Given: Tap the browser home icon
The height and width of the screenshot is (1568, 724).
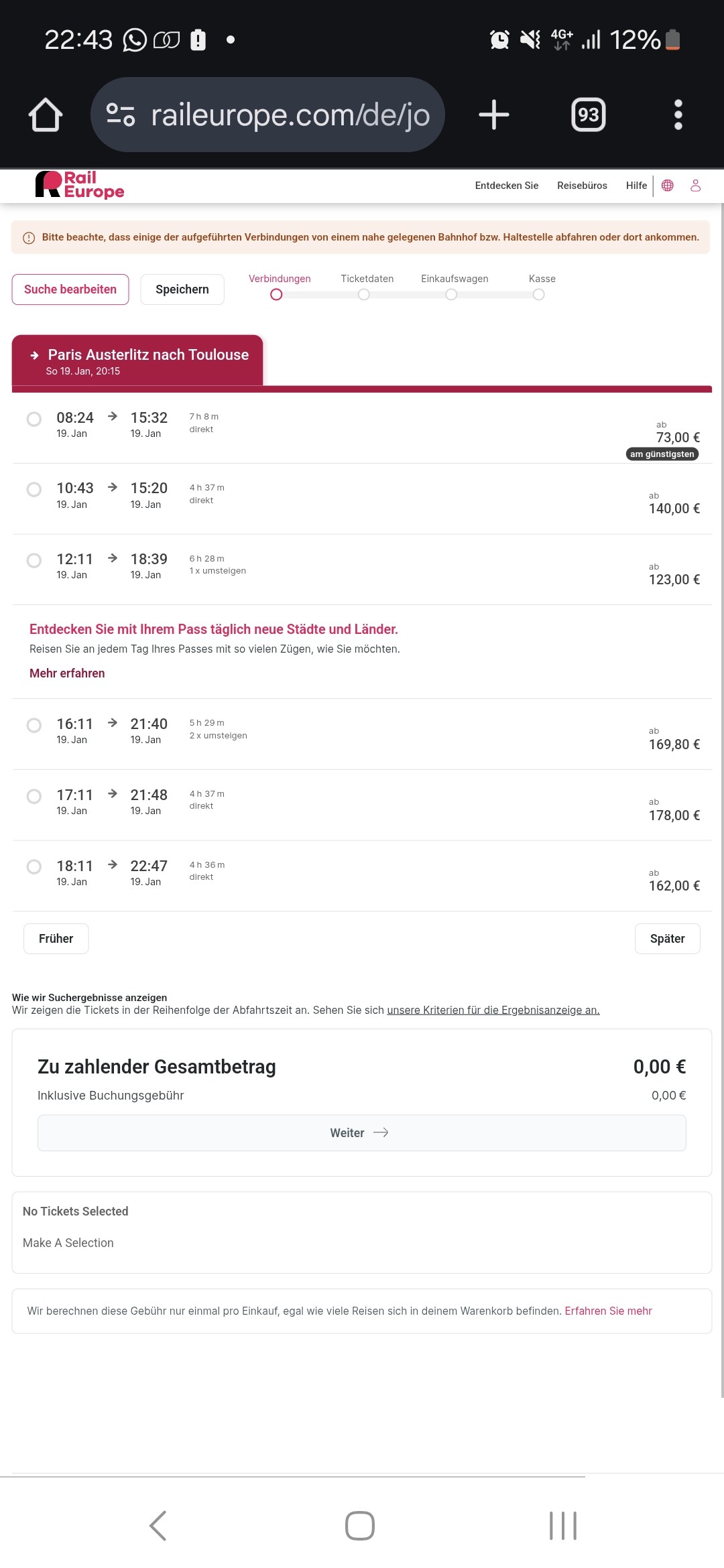Looking at the screenshot, I should coord(46,115).
